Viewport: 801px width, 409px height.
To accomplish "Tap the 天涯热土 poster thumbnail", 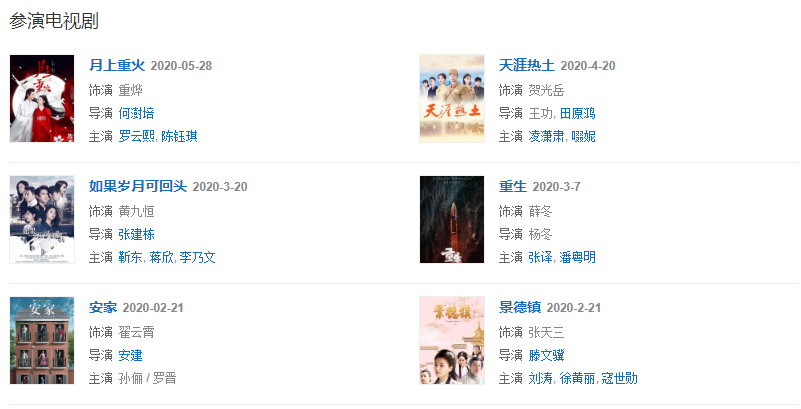I will coord(452,99).
